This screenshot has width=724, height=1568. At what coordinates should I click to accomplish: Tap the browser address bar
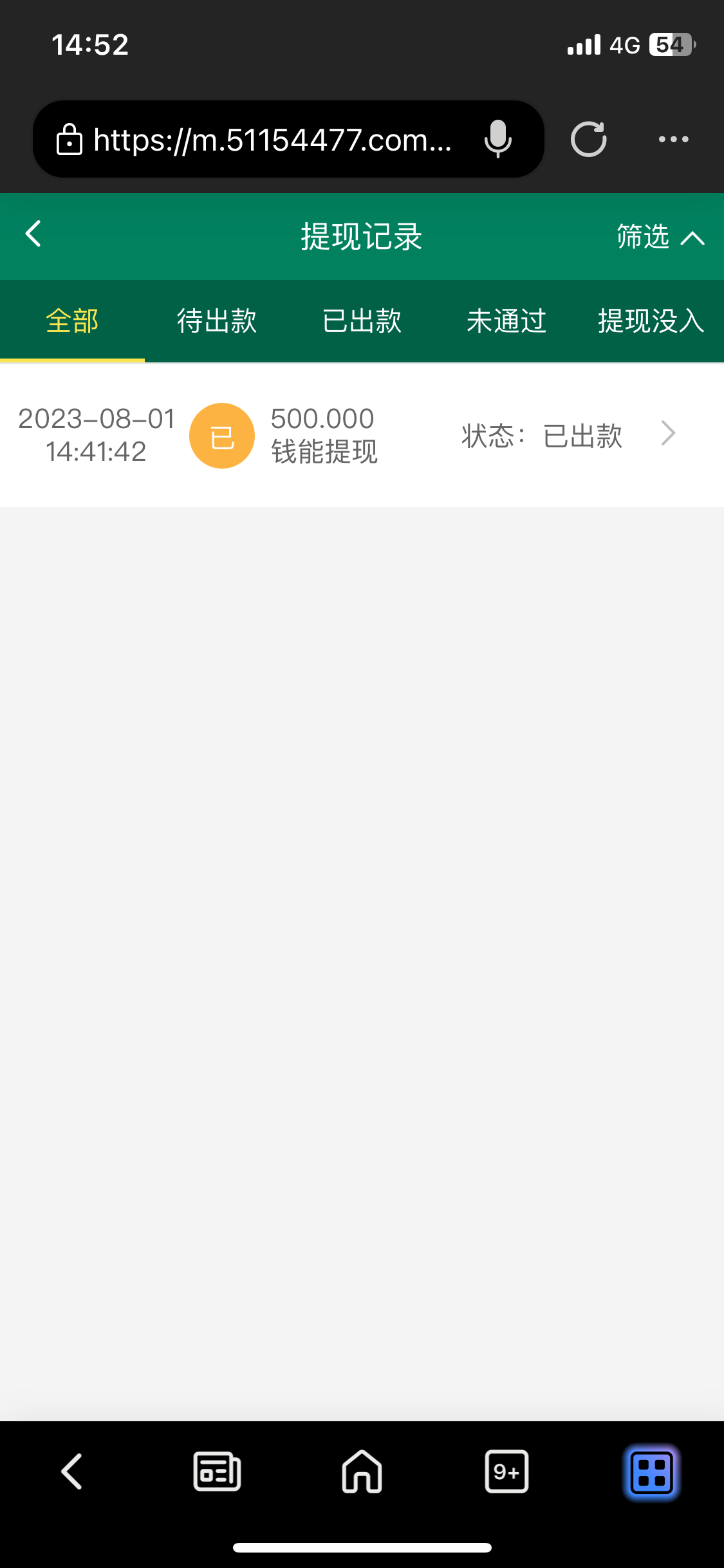[270, 140]
